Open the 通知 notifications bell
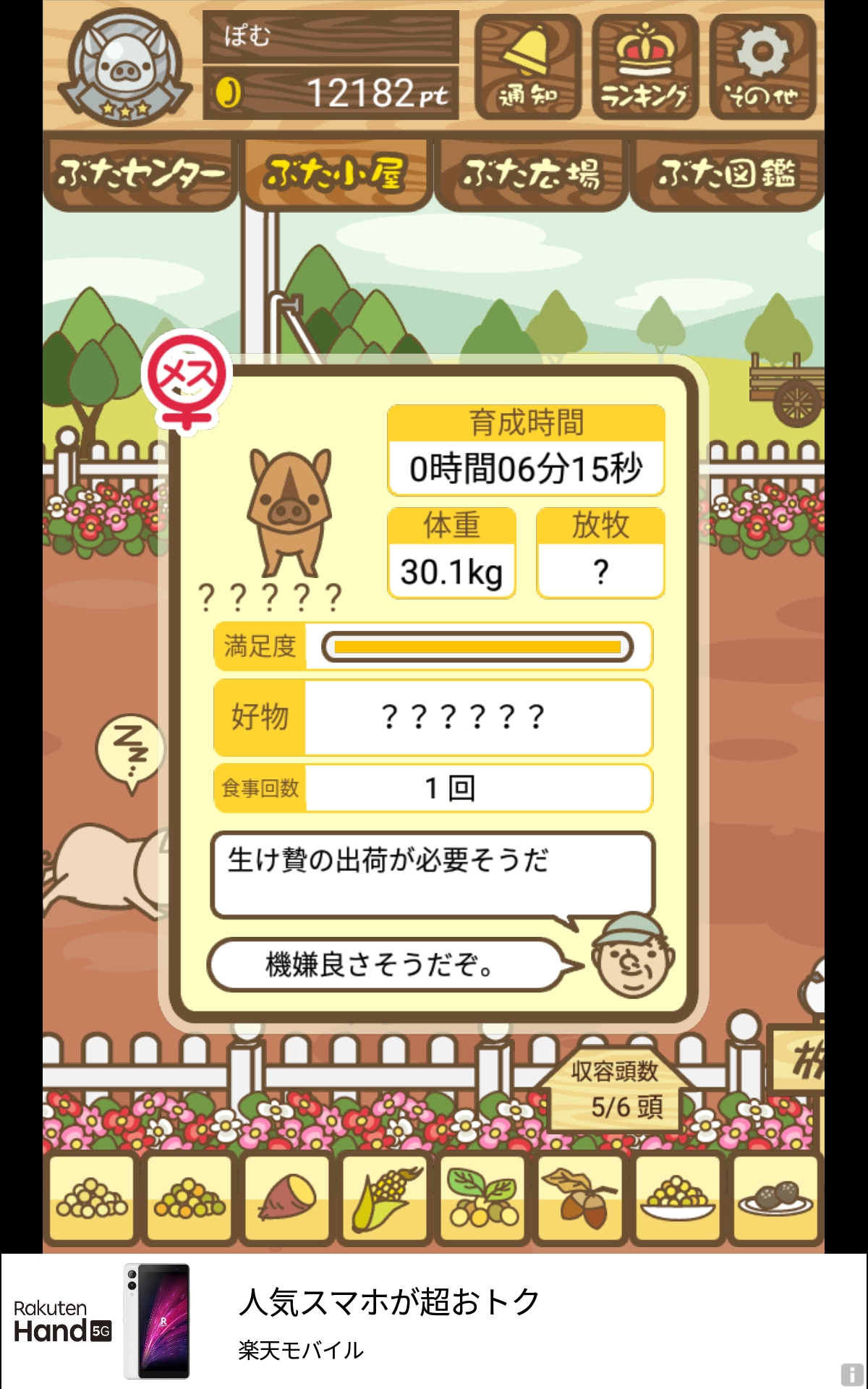Screen dimensions: 868x1389 527,67
